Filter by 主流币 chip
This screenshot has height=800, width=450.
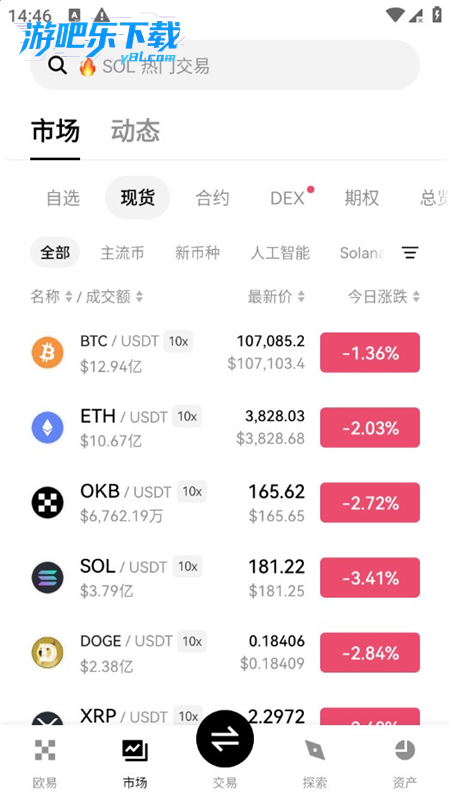122,253
